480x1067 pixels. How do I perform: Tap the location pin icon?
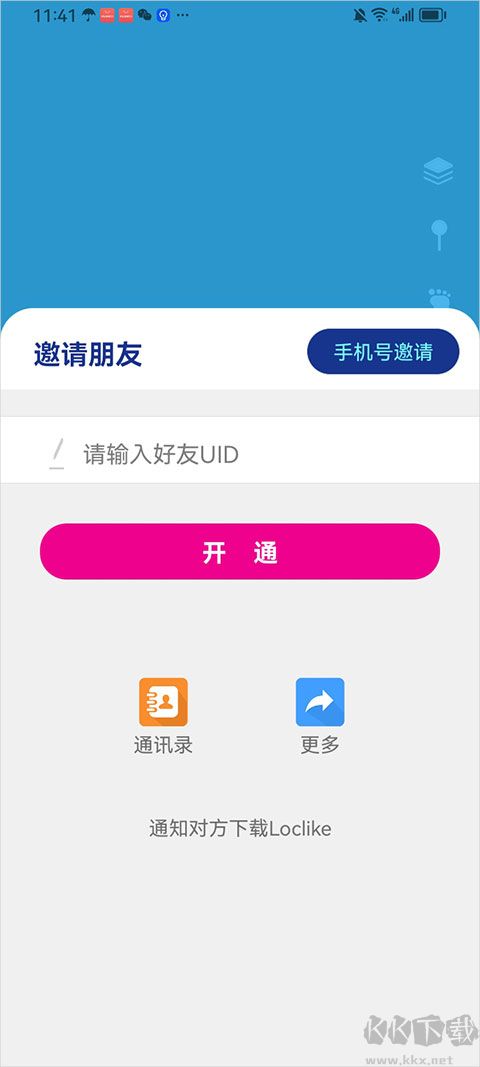pyautogui.click(x=440, y=235)
